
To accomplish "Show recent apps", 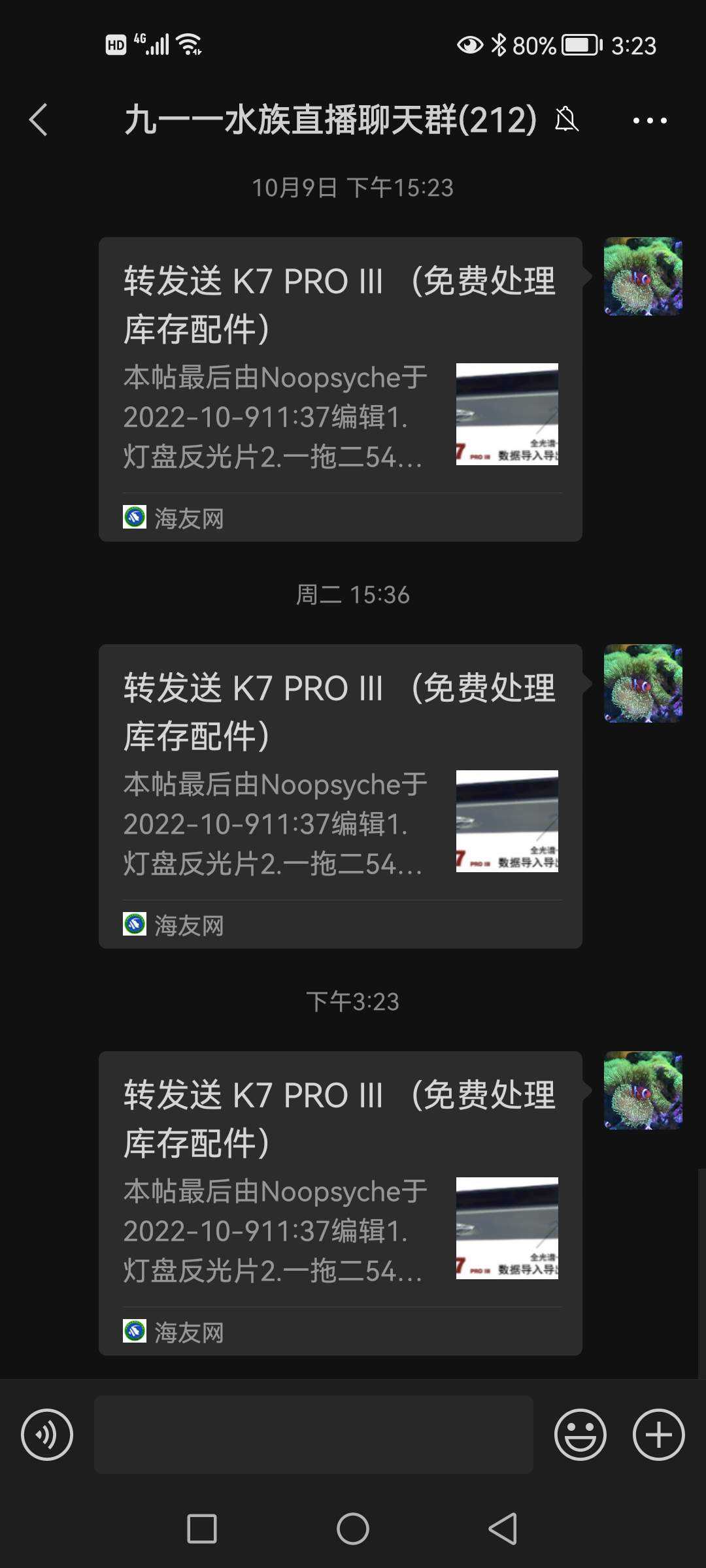I will coord(202,1529).
